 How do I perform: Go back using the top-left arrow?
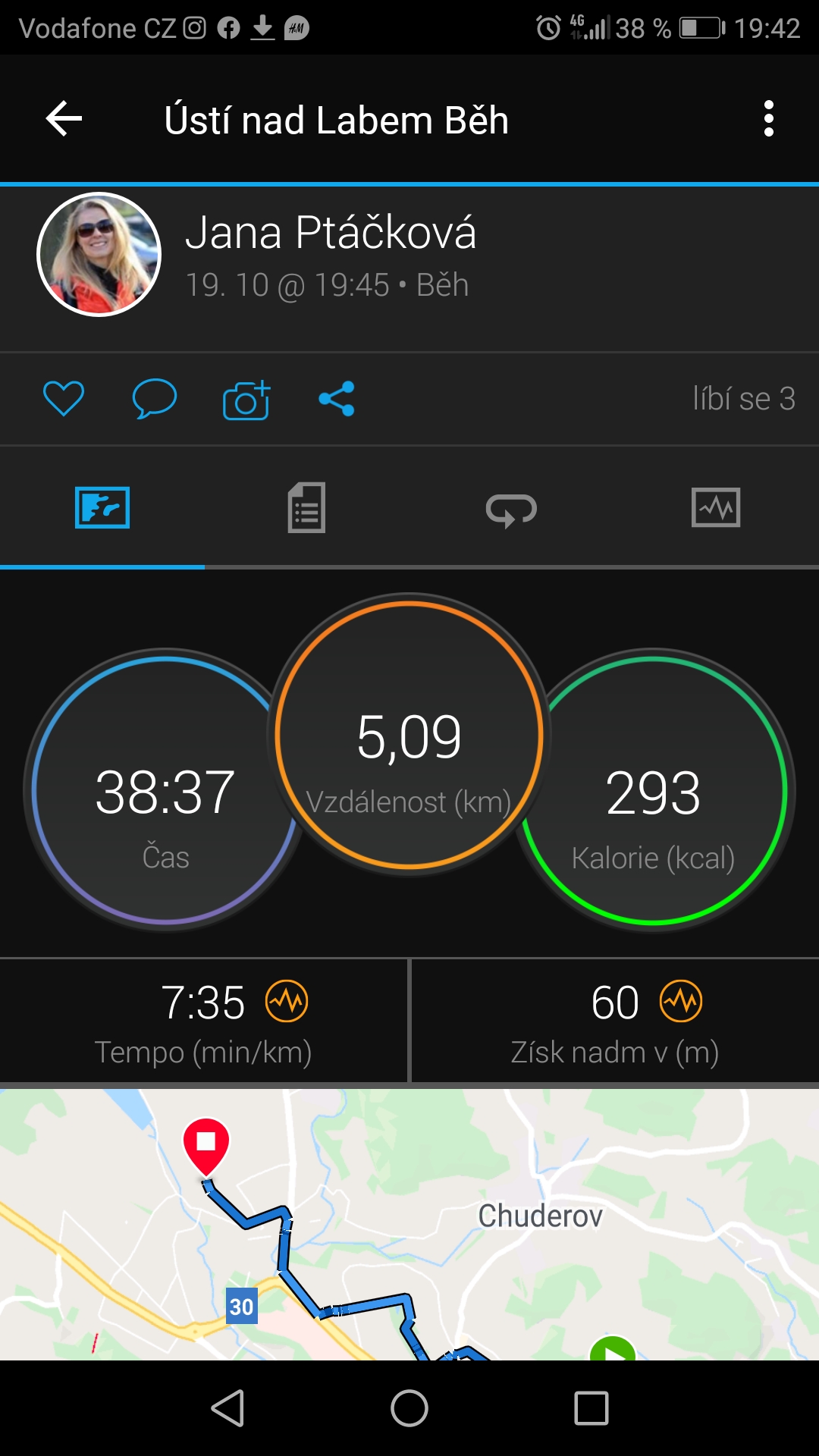(x=64, y=119)
